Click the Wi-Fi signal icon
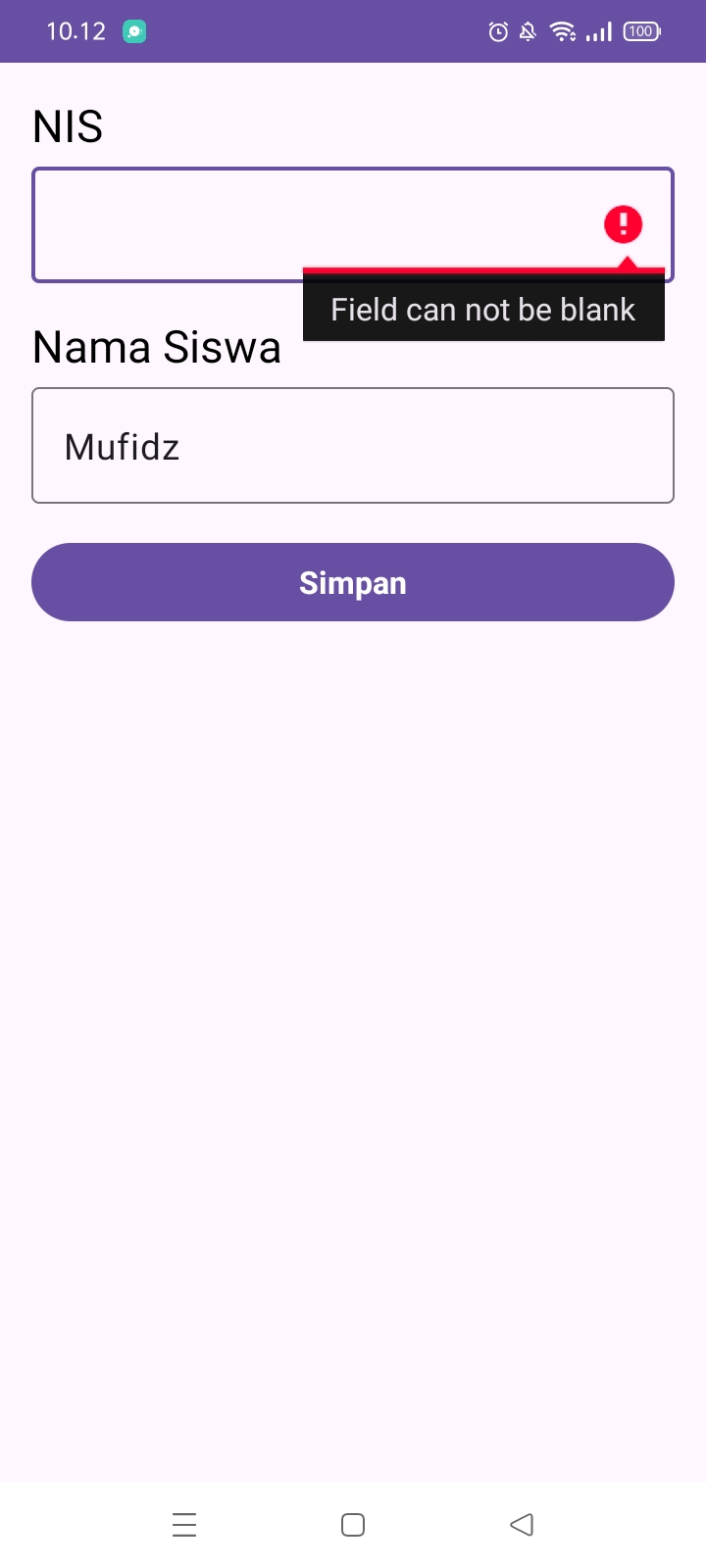 (562, 31)
